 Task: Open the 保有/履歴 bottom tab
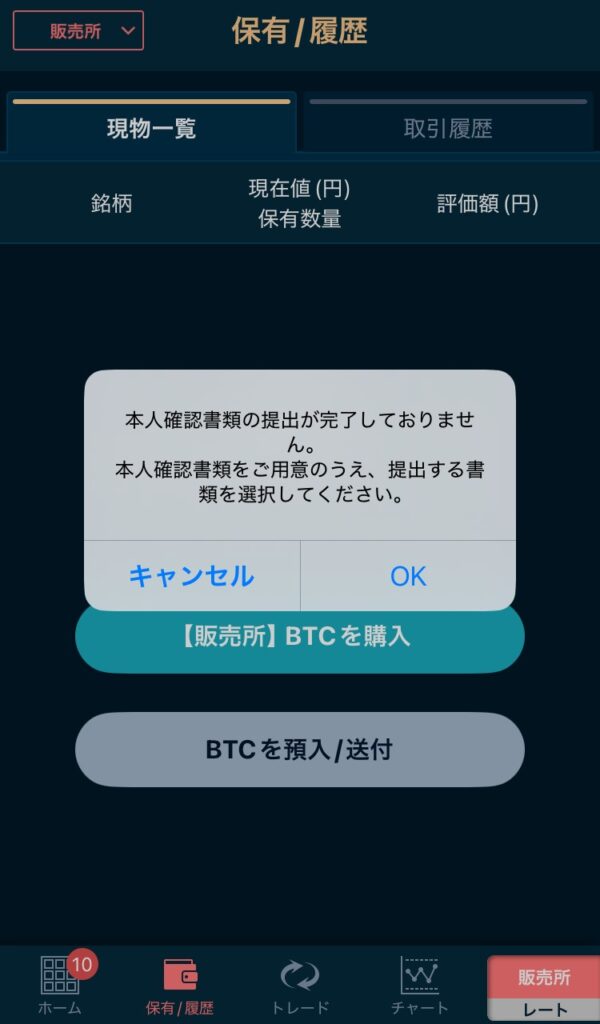click(x=180, y=985)
